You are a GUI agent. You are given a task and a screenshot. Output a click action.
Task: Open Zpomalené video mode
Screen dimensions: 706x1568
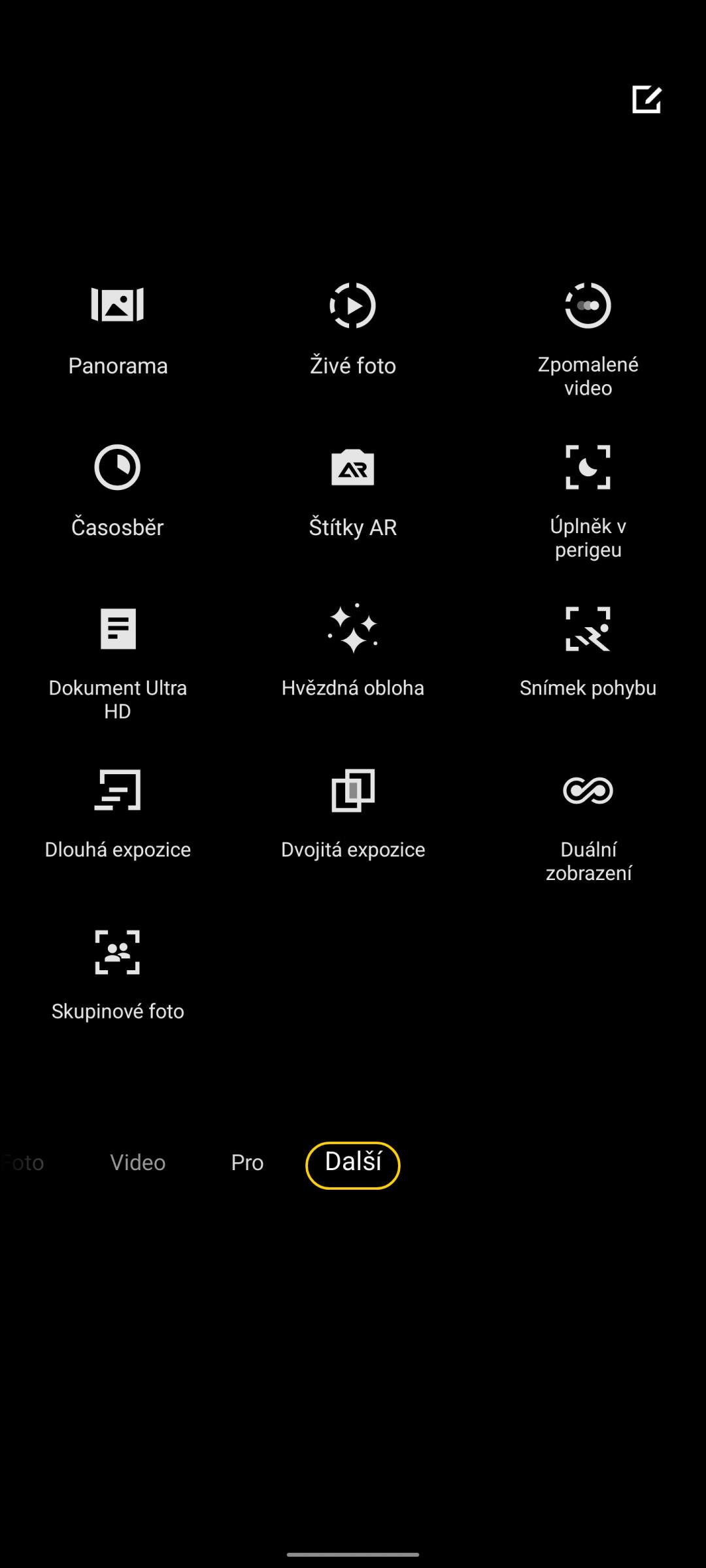point(588,340)
